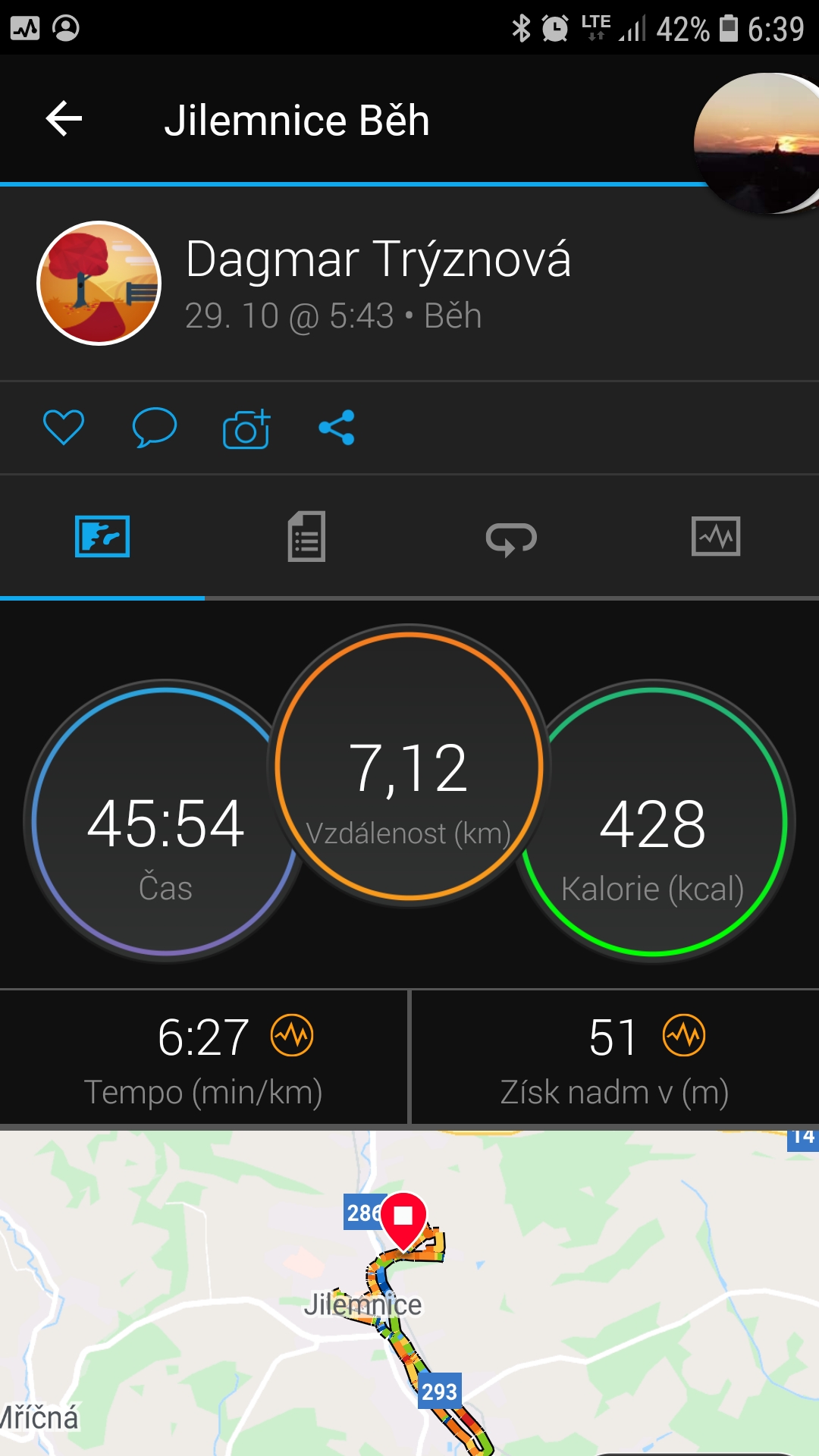The image size is (819, 1456).
Task: Switch to the stats details tab
Action: click(x=306, y=536)
